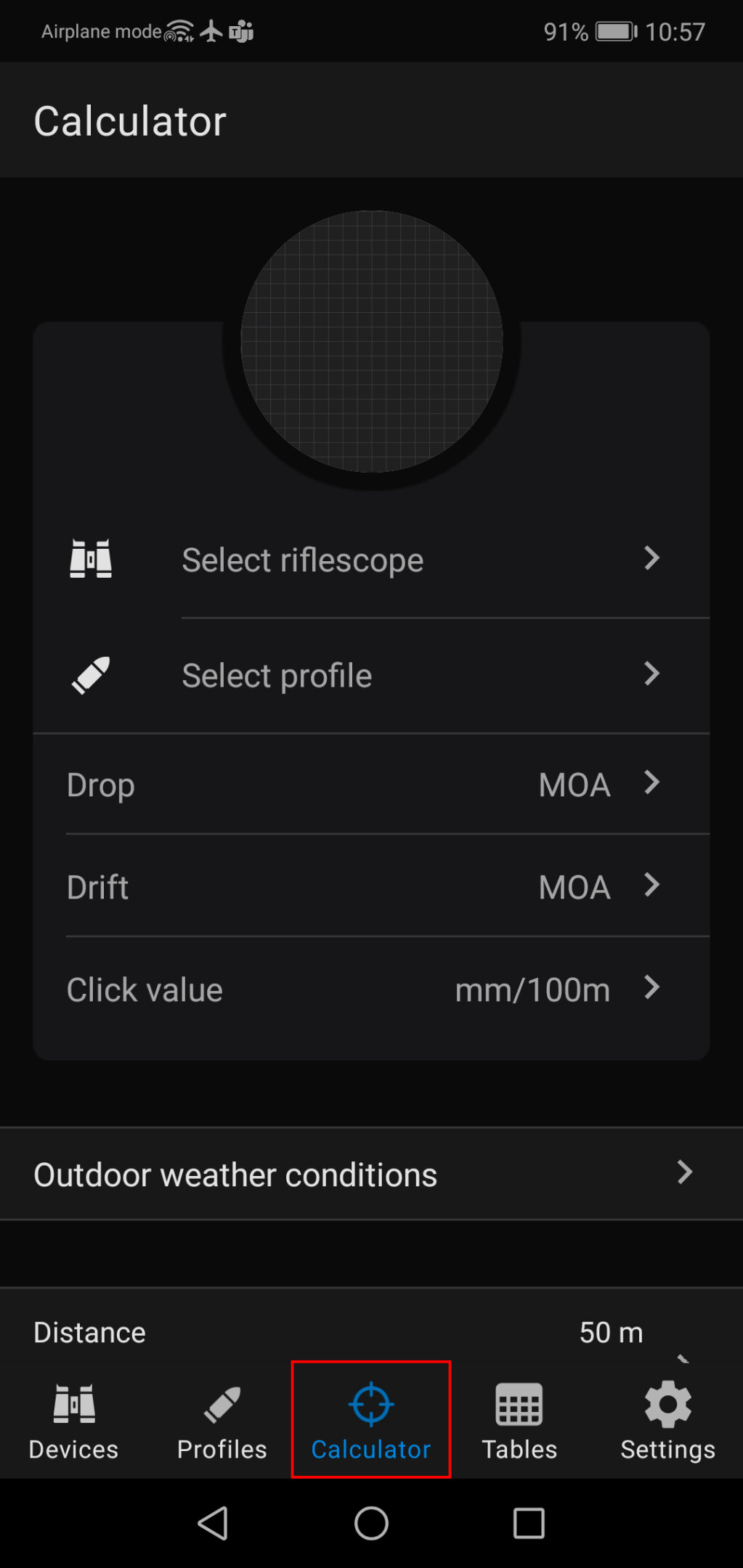743x1568 pixels.
Task: Open the Settings tab
Action: [667, 1421]
